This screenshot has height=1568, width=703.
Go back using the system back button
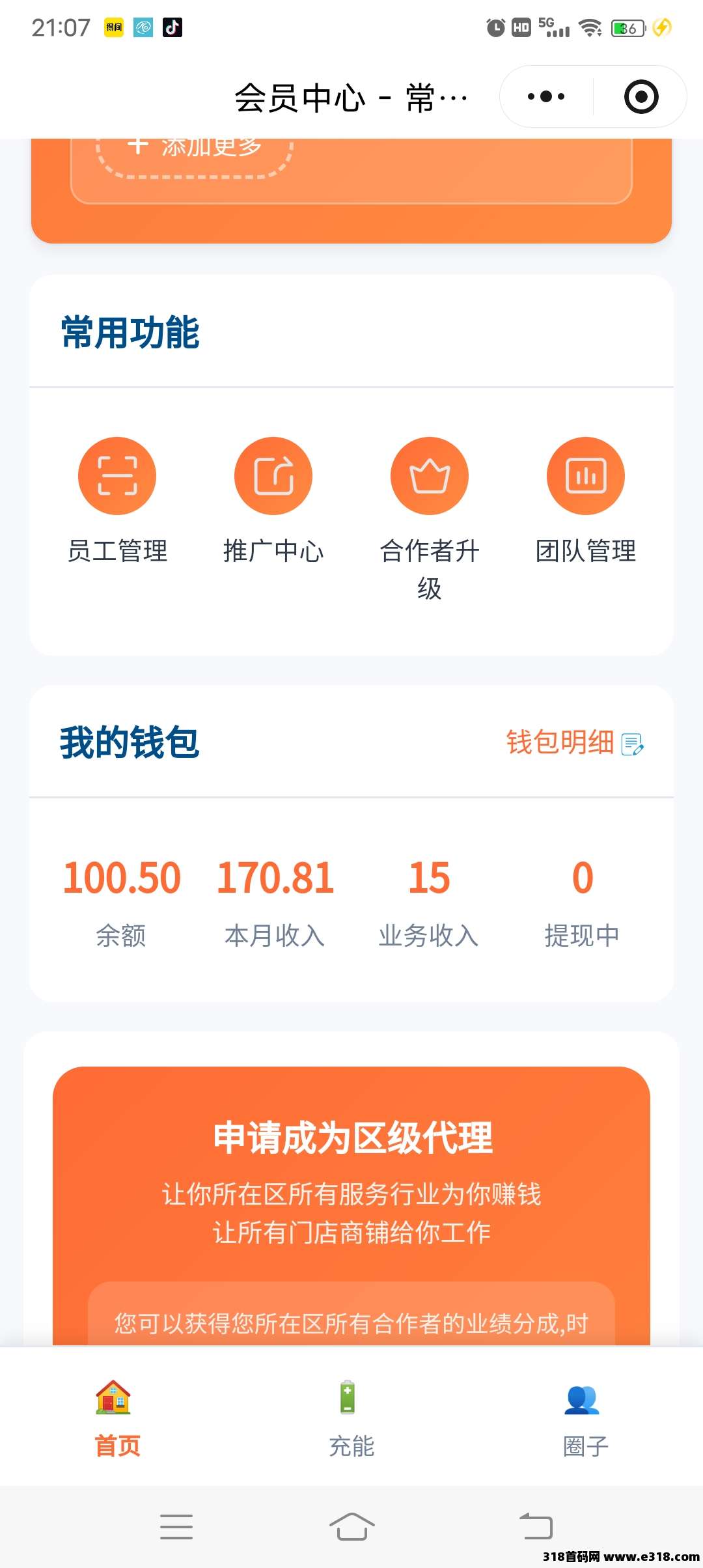(536, 1526)
